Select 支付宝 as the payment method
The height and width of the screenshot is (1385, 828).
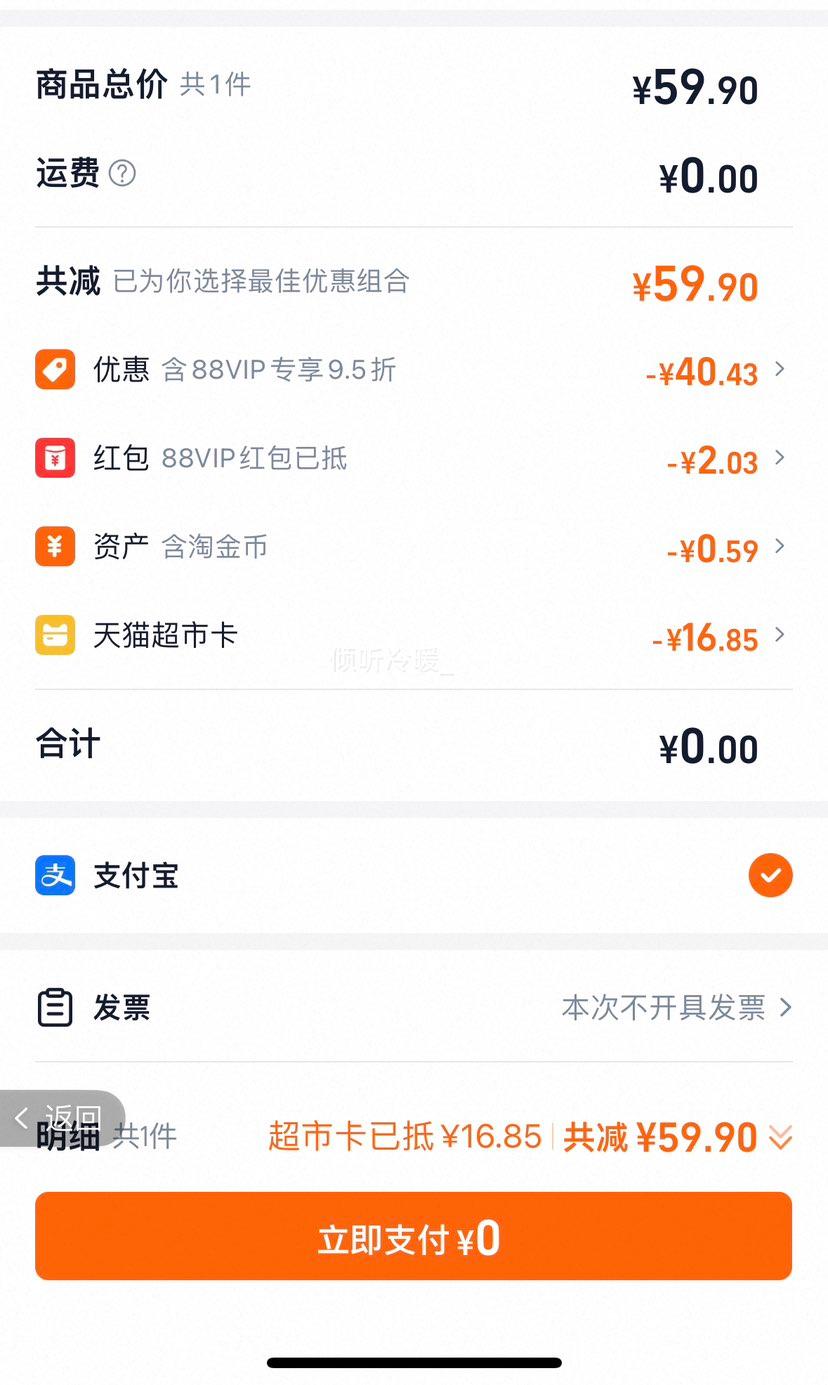(413, 876)
